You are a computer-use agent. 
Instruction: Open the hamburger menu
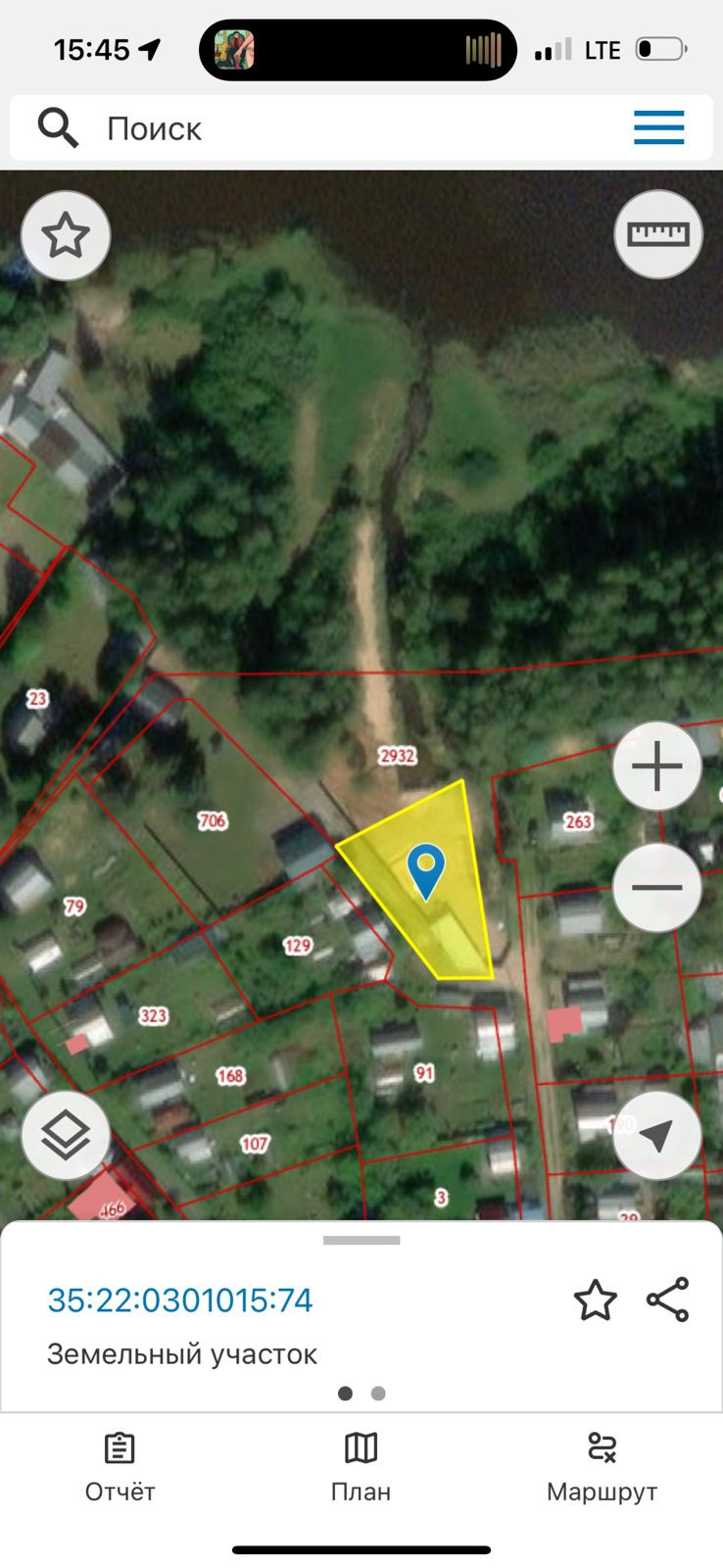(658, 128)
